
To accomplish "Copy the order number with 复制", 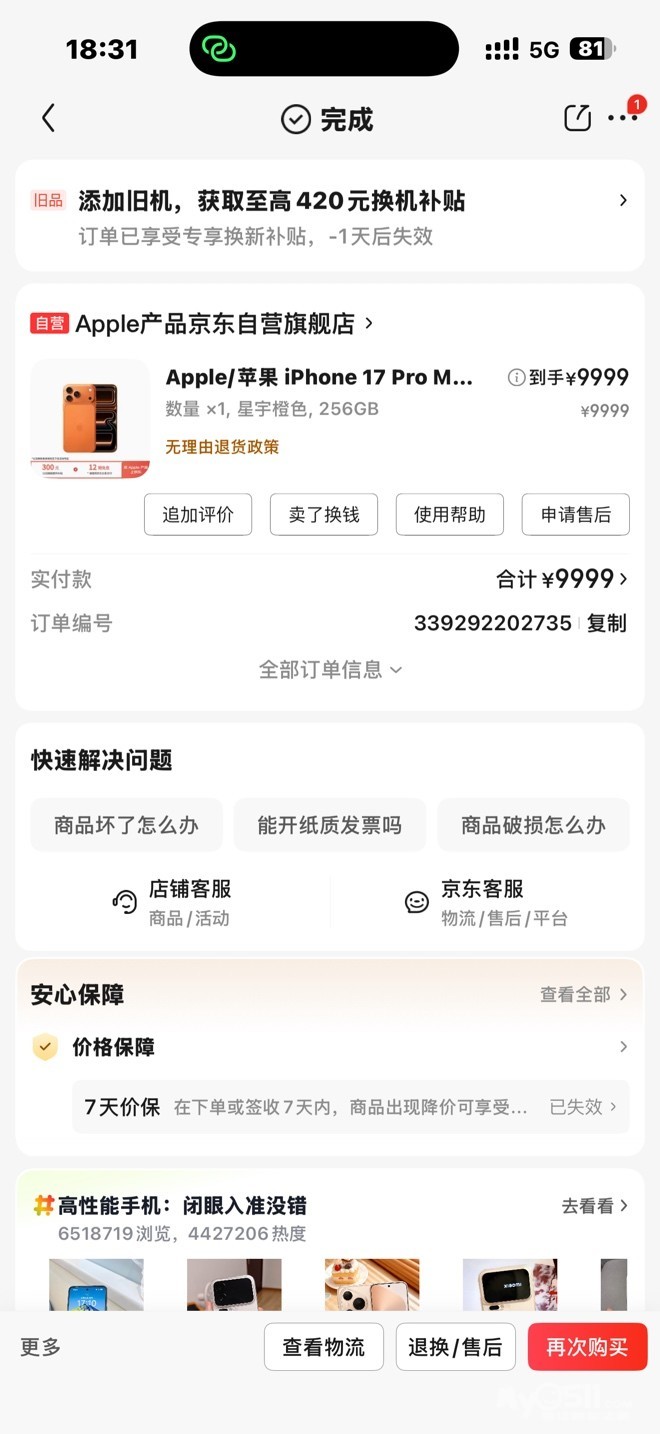I will pos(606,624).
